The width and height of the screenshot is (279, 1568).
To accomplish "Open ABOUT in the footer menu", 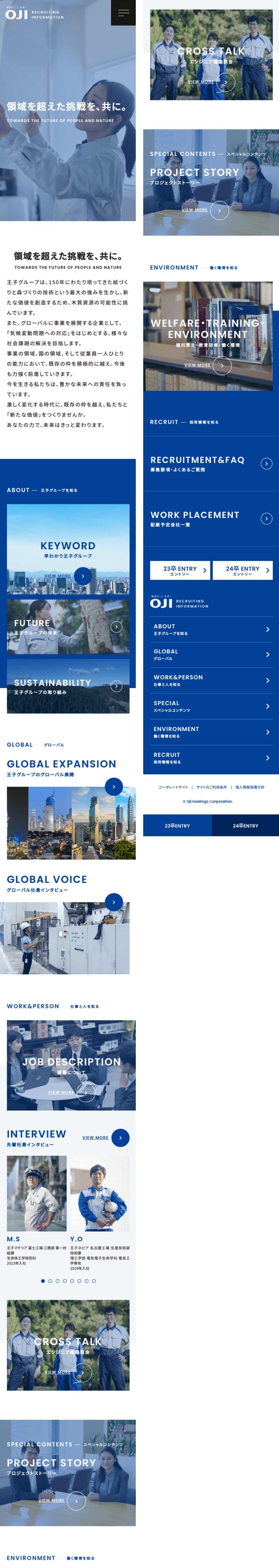I will 211,629.
